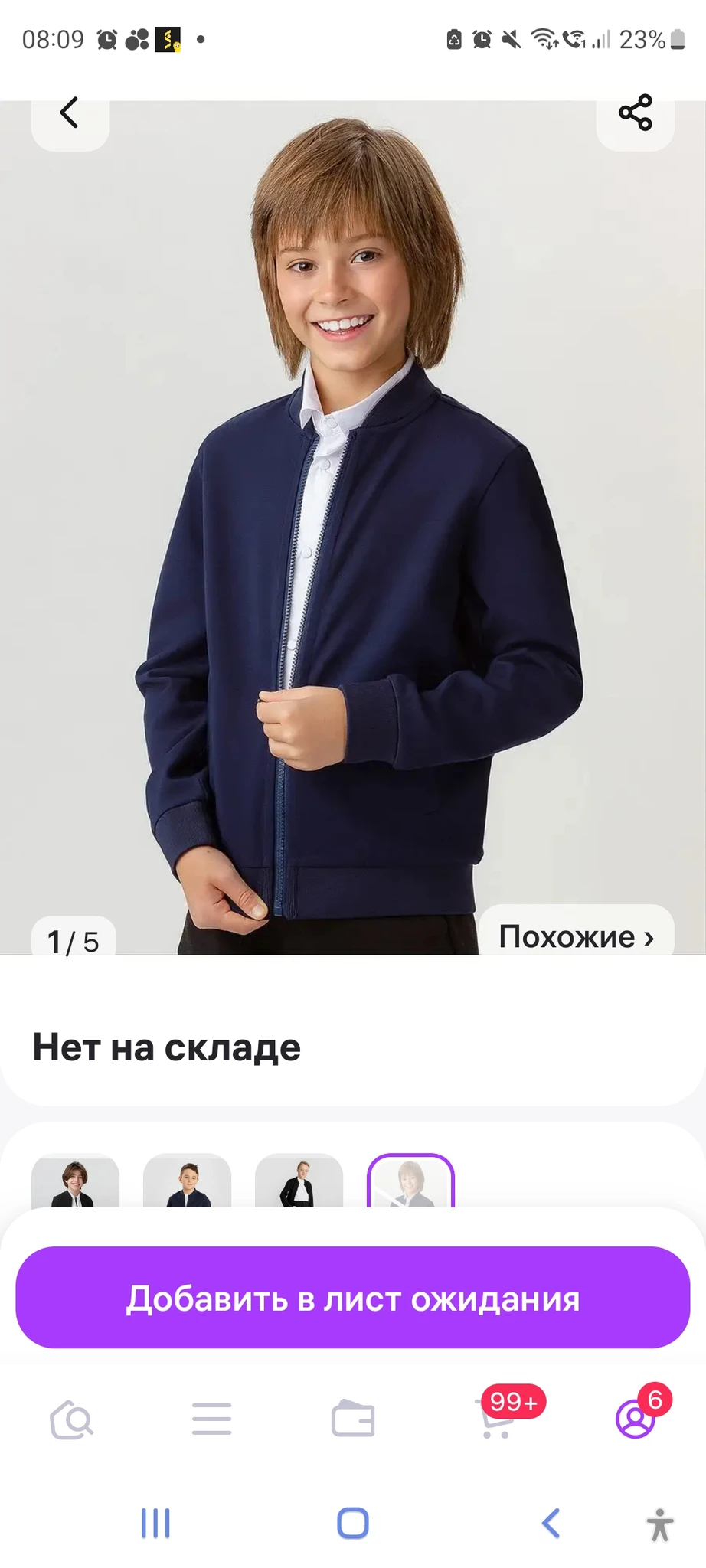706x1568 pixels.
Task: Select the second color variant thumbnail
Action: [x=187, y=1181]
